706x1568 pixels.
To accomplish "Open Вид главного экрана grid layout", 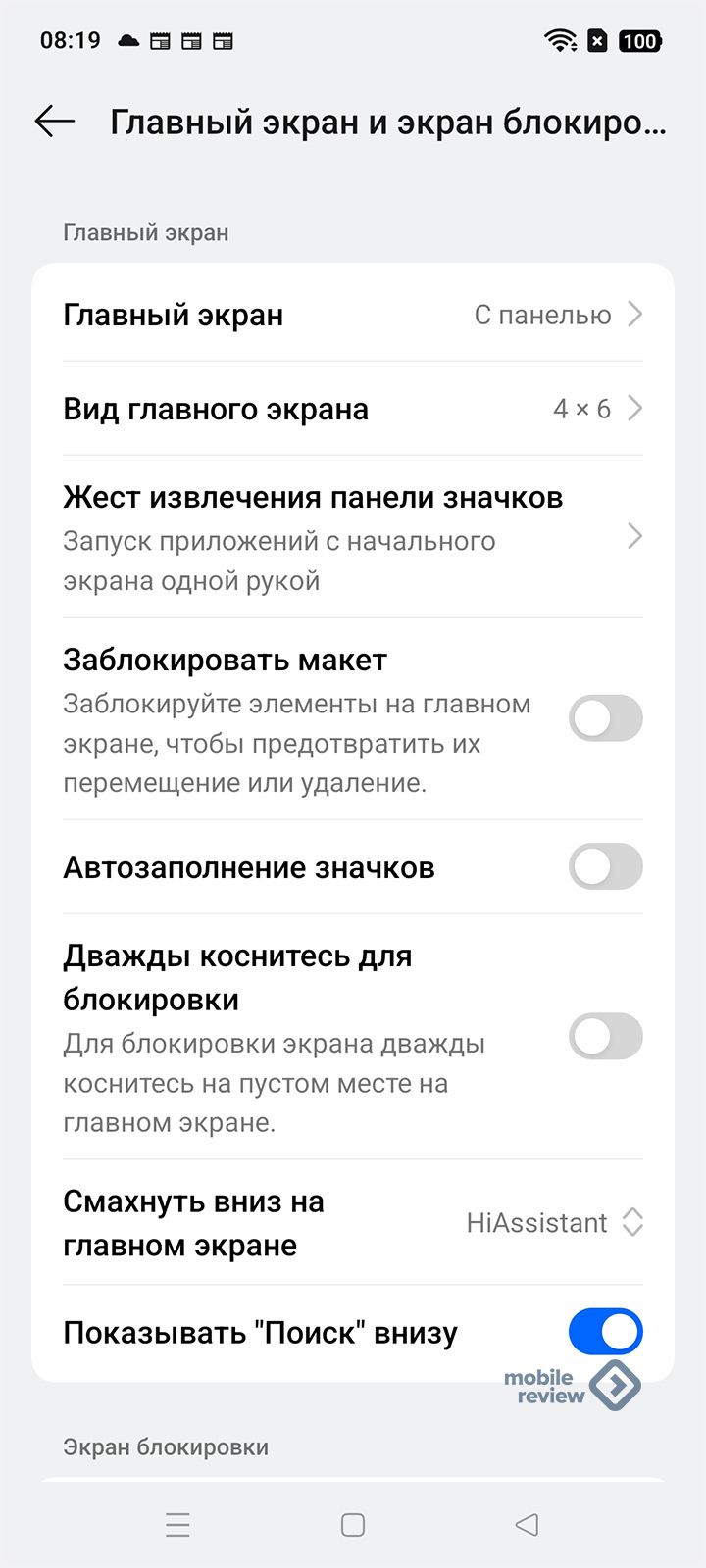I will (353, 409).
